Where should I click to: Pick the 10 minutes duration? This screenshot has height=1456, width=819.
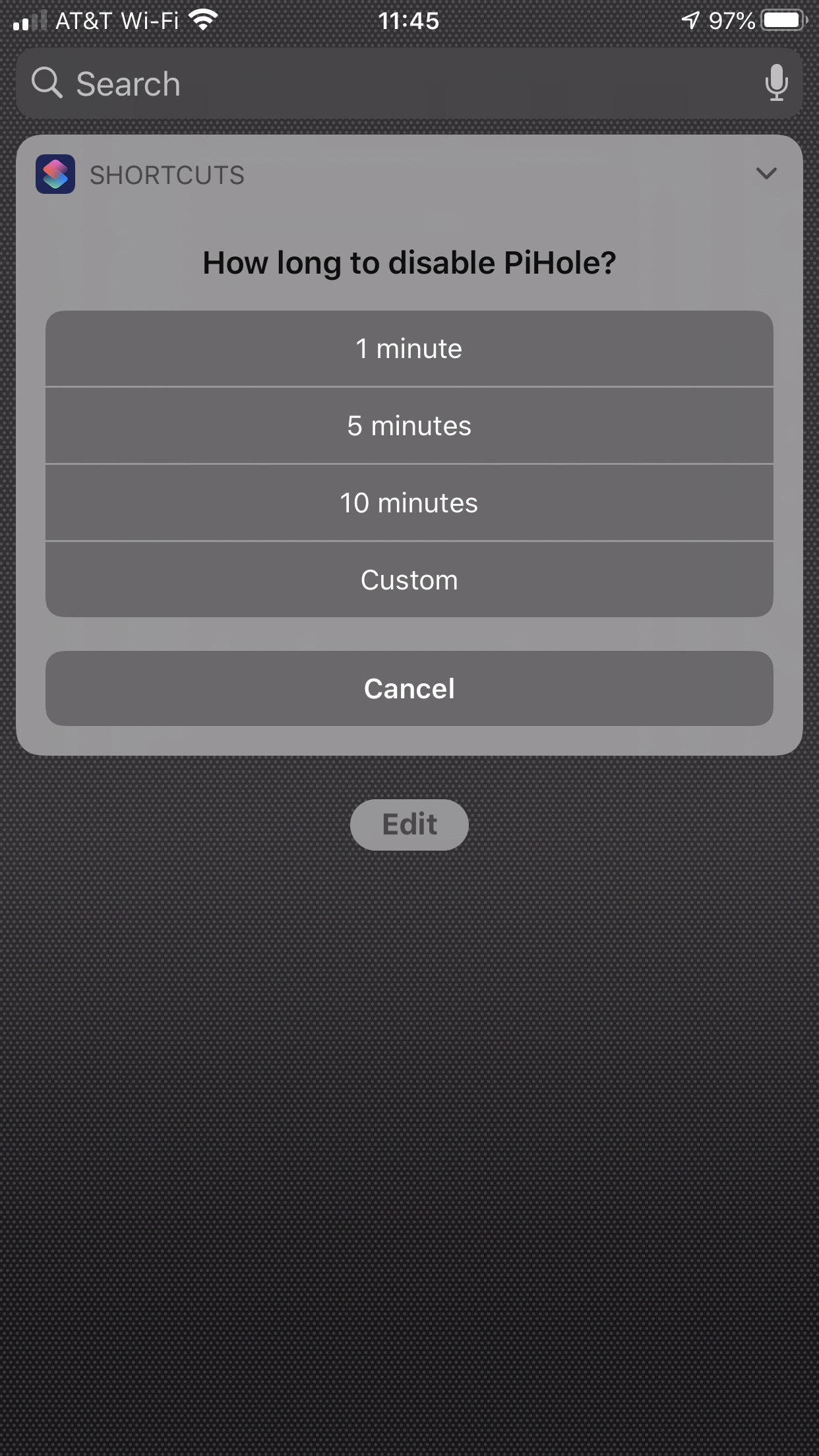pos(409,502)
